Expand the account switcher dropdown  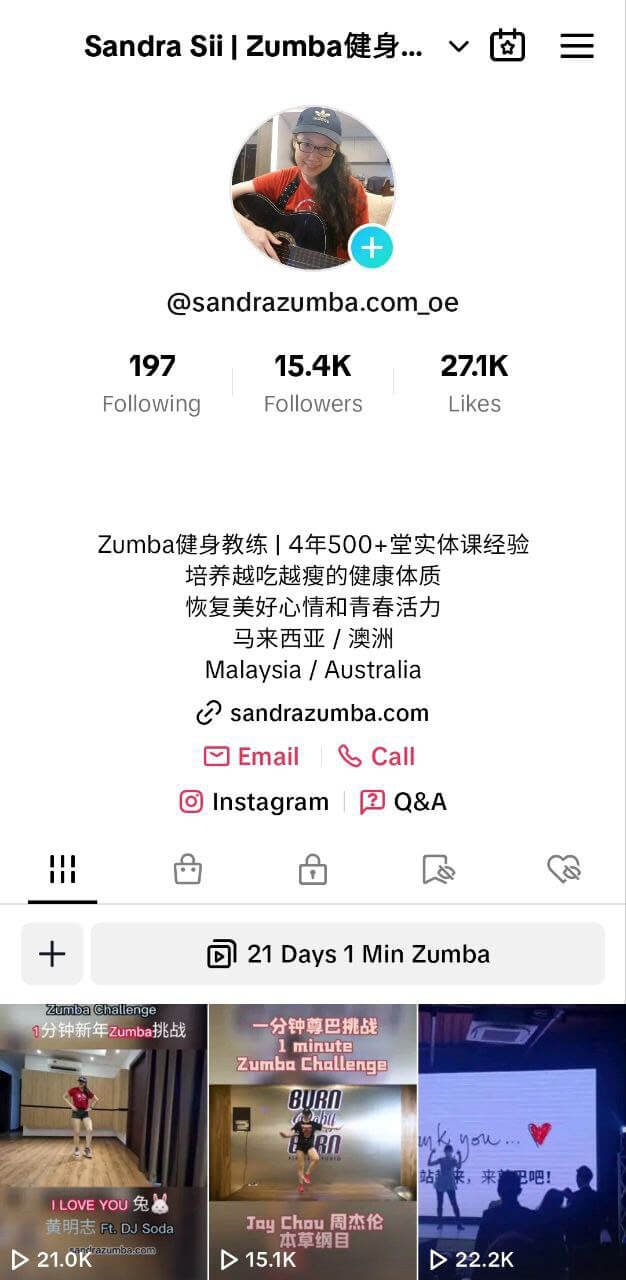(459, 46)
